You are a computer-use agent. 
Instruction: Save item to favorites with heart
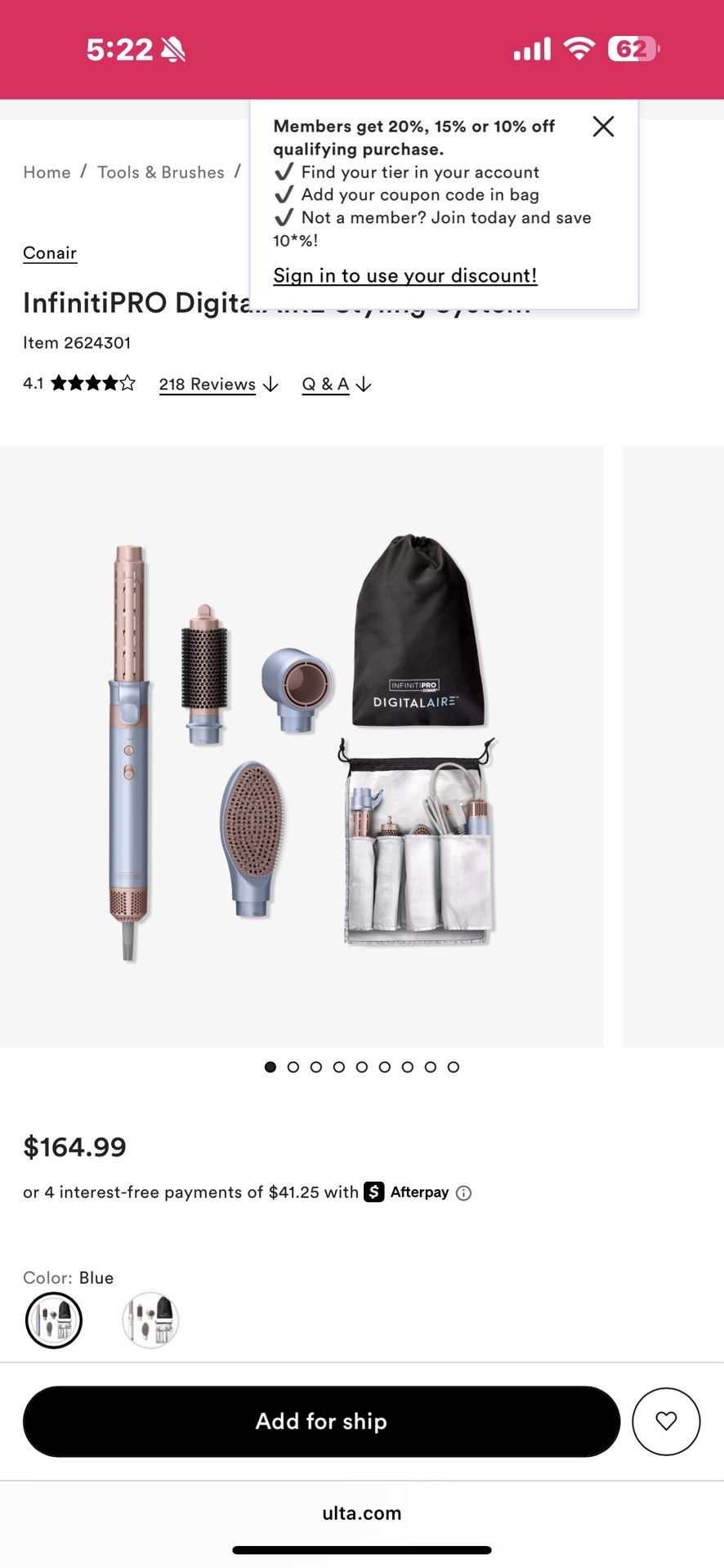pyautogui.click(x=666, y=1422)
